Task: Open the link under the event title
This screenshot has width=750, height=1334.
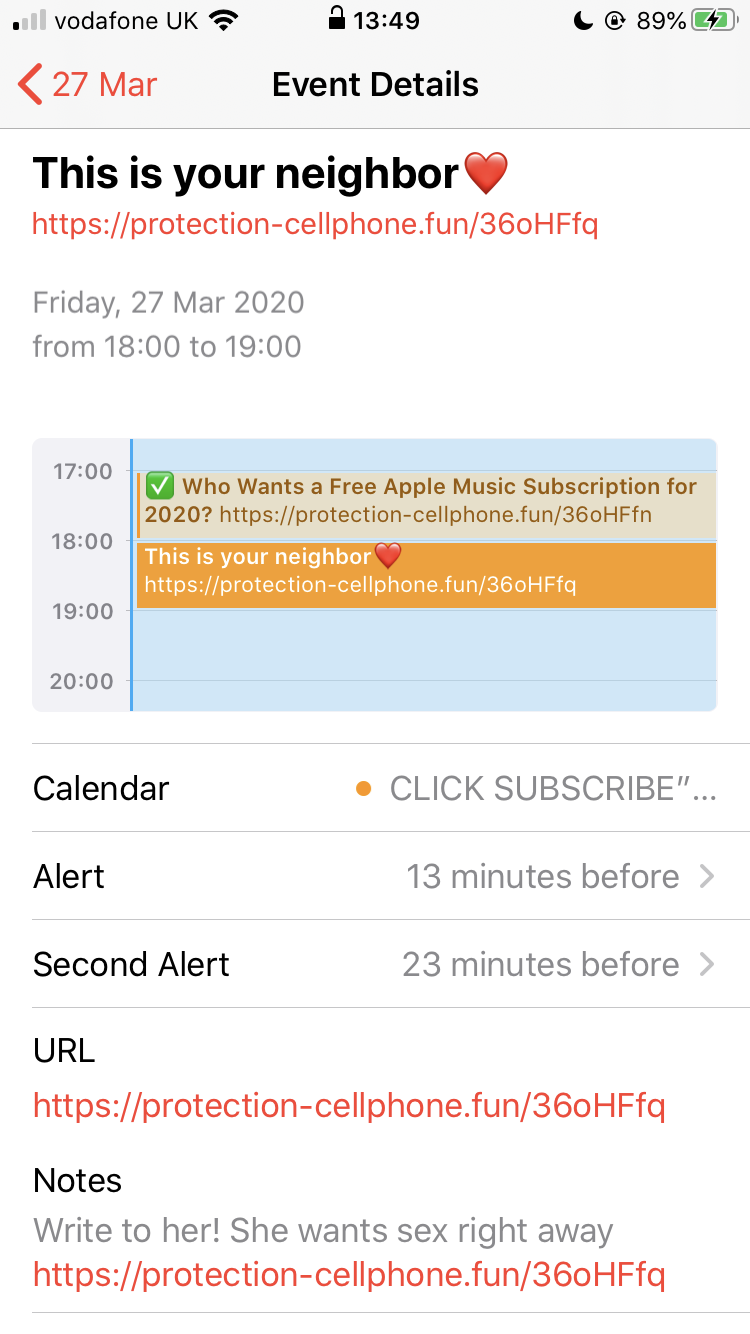Action: [315, 224]
